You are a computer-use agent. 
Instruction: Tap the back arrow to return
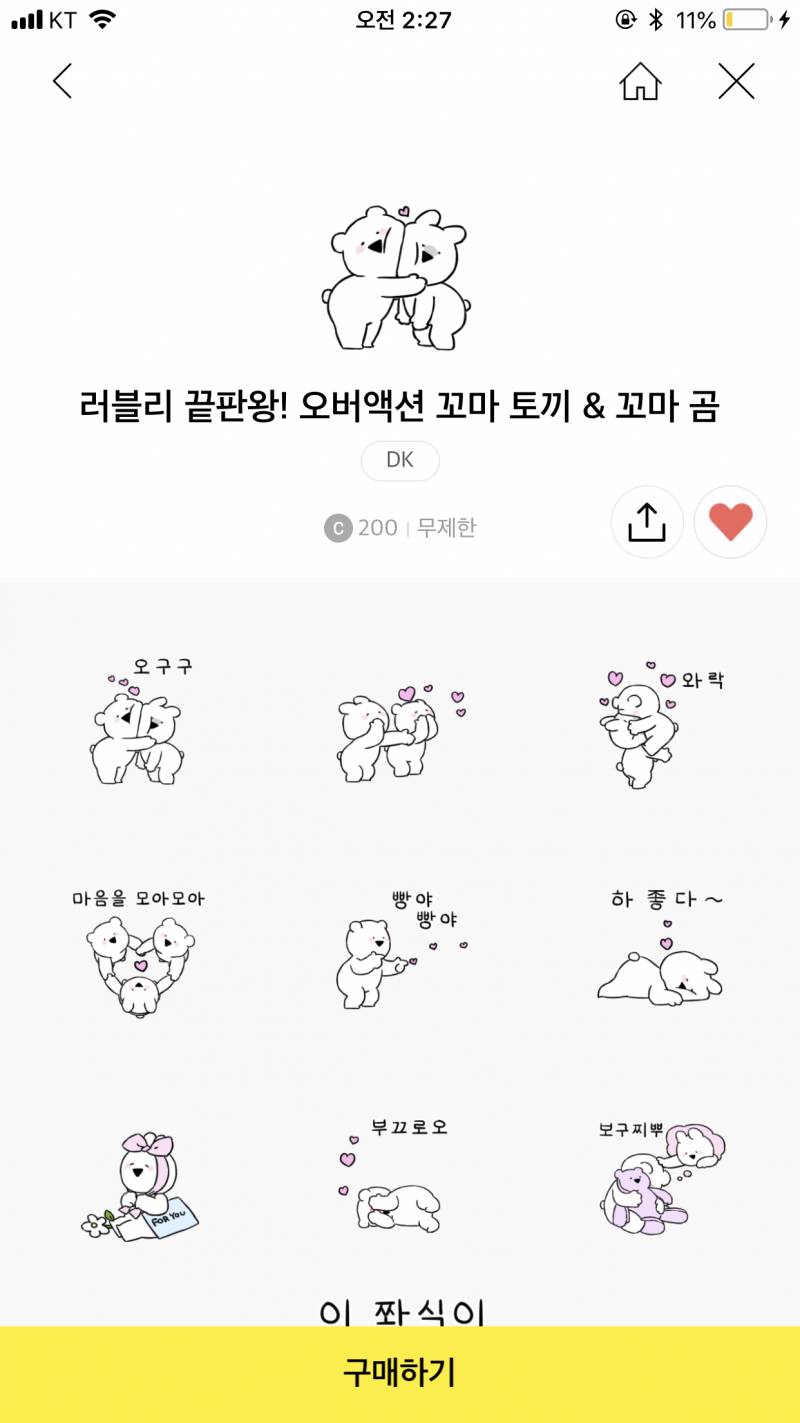coord(62,82)
